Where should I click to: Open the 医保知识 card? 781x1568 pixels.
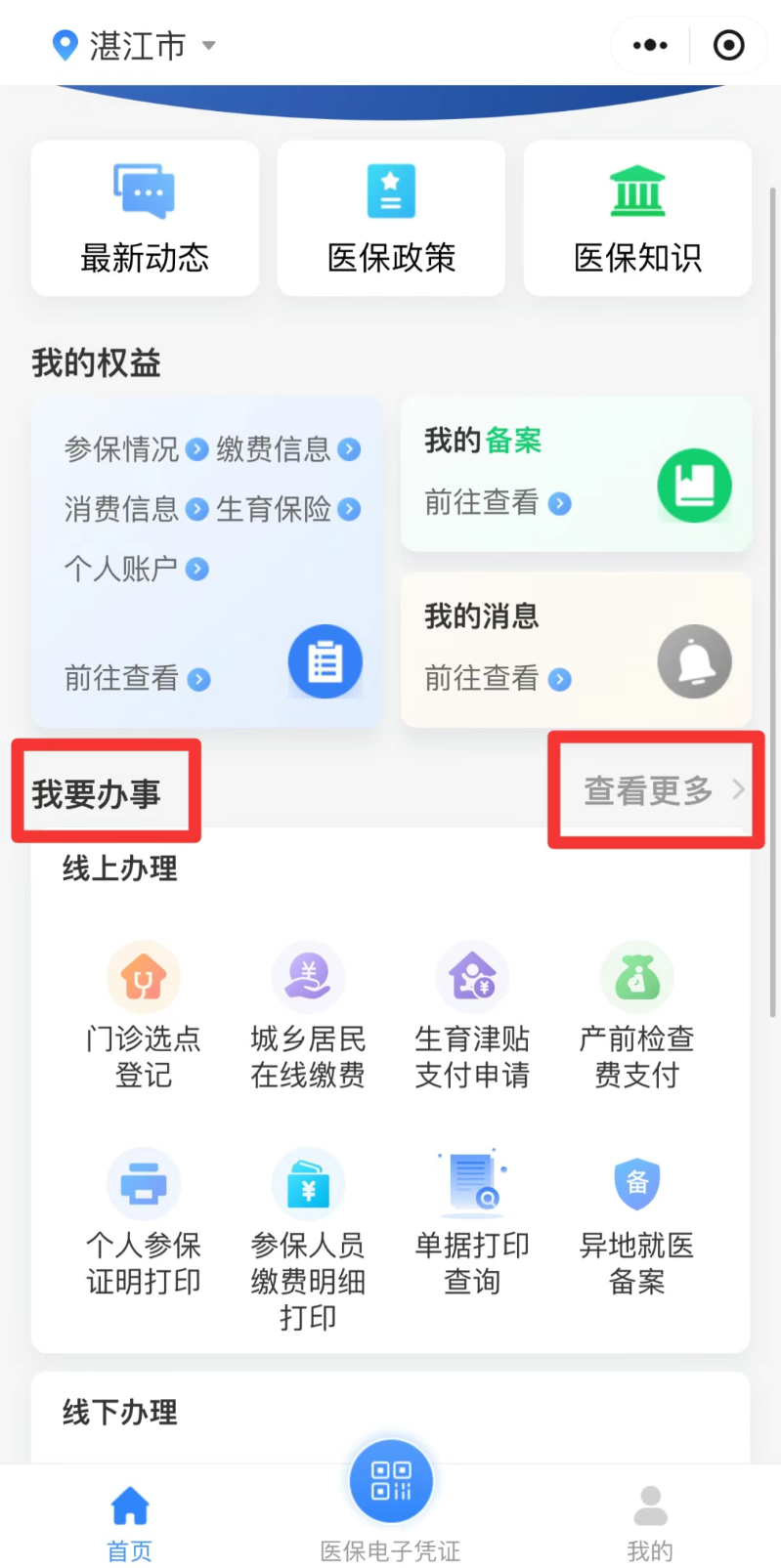pyautogui.click(x=637, y=219)
